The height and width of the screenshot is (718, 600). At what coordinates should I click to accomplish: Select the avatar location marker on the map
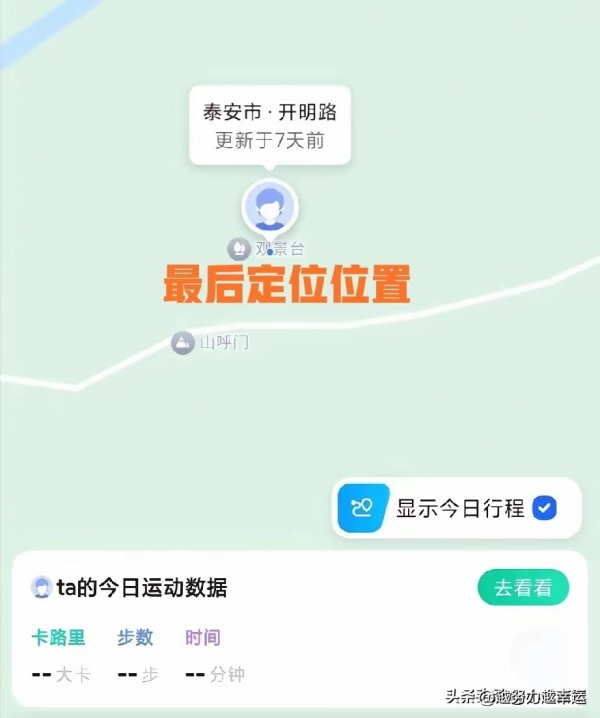(270, 207)
